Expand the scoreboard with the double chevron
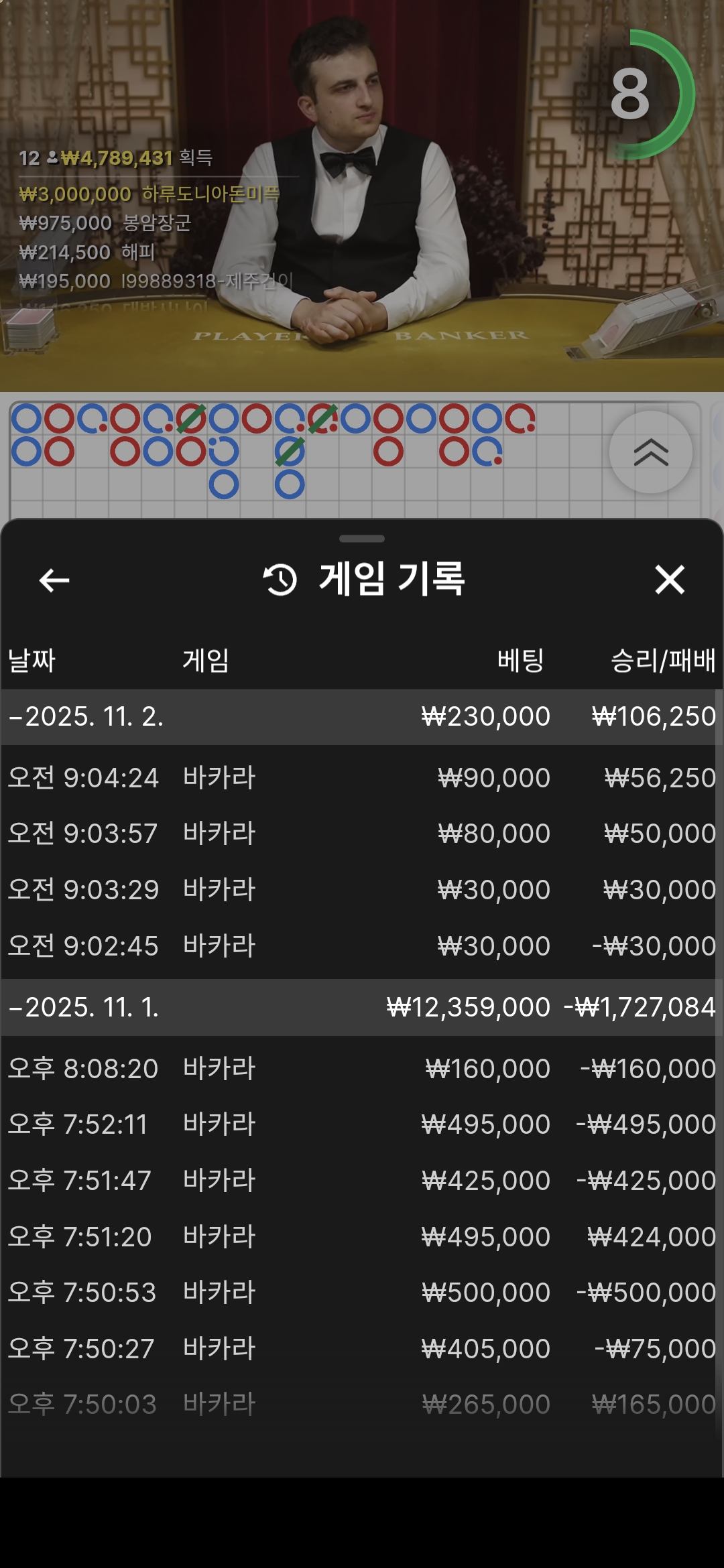Viewport: 724px width, 1568px height. pyautogui.click(x=650, y=453)
